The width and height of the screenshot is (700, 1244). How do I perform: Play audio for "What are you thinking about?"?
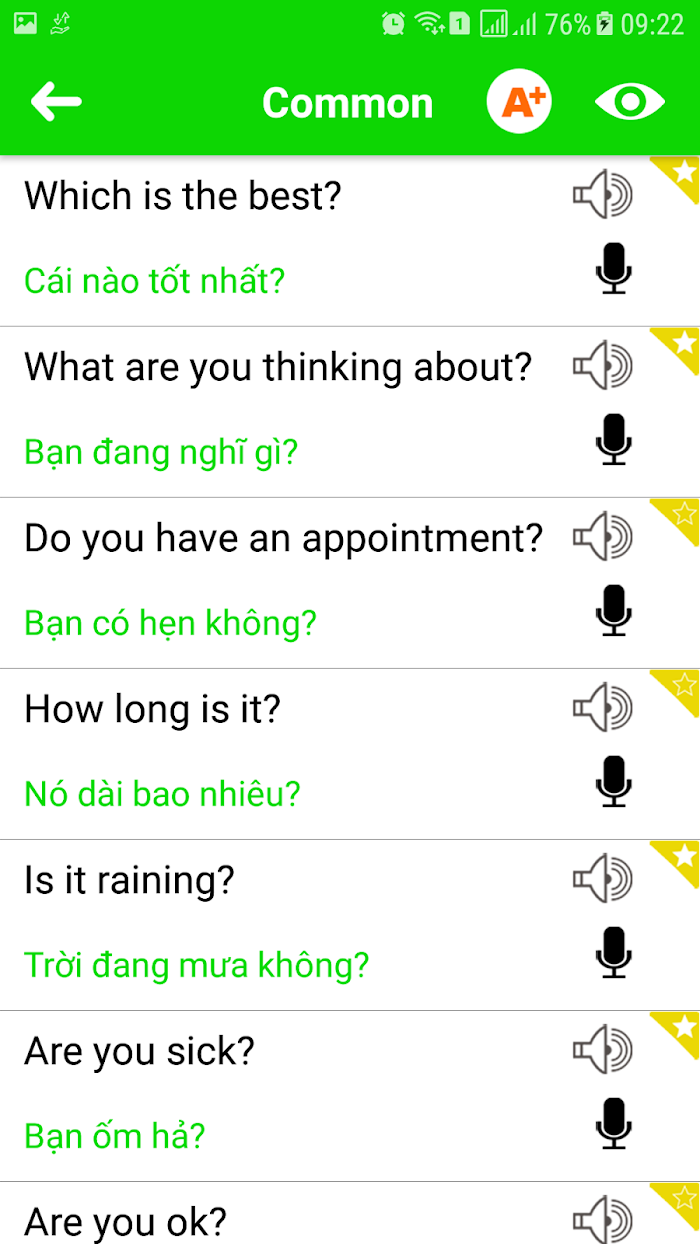pyautogui.click(x=602, y=366)
